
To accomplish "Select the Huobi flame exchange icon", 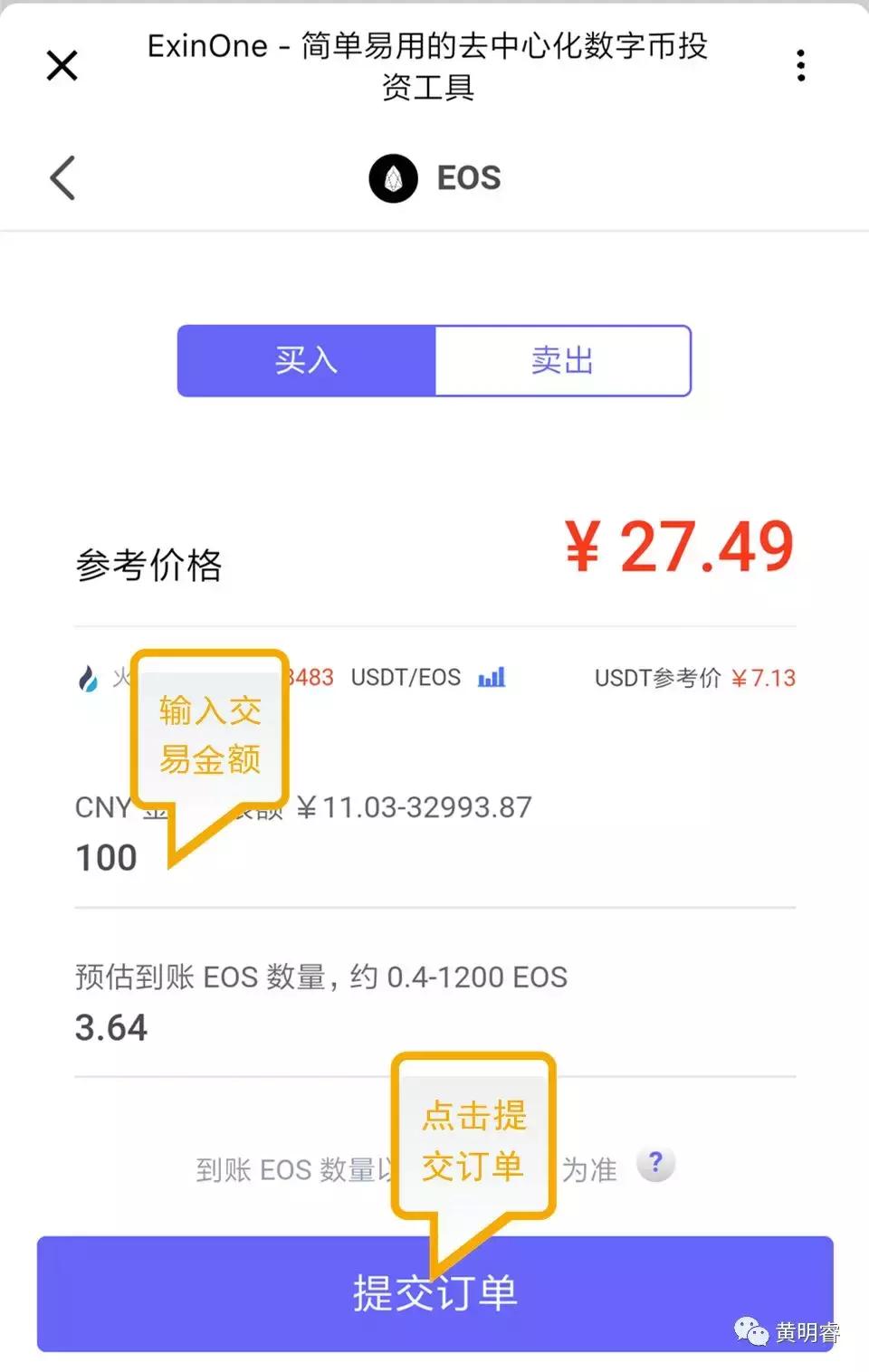I will point(91,678).
